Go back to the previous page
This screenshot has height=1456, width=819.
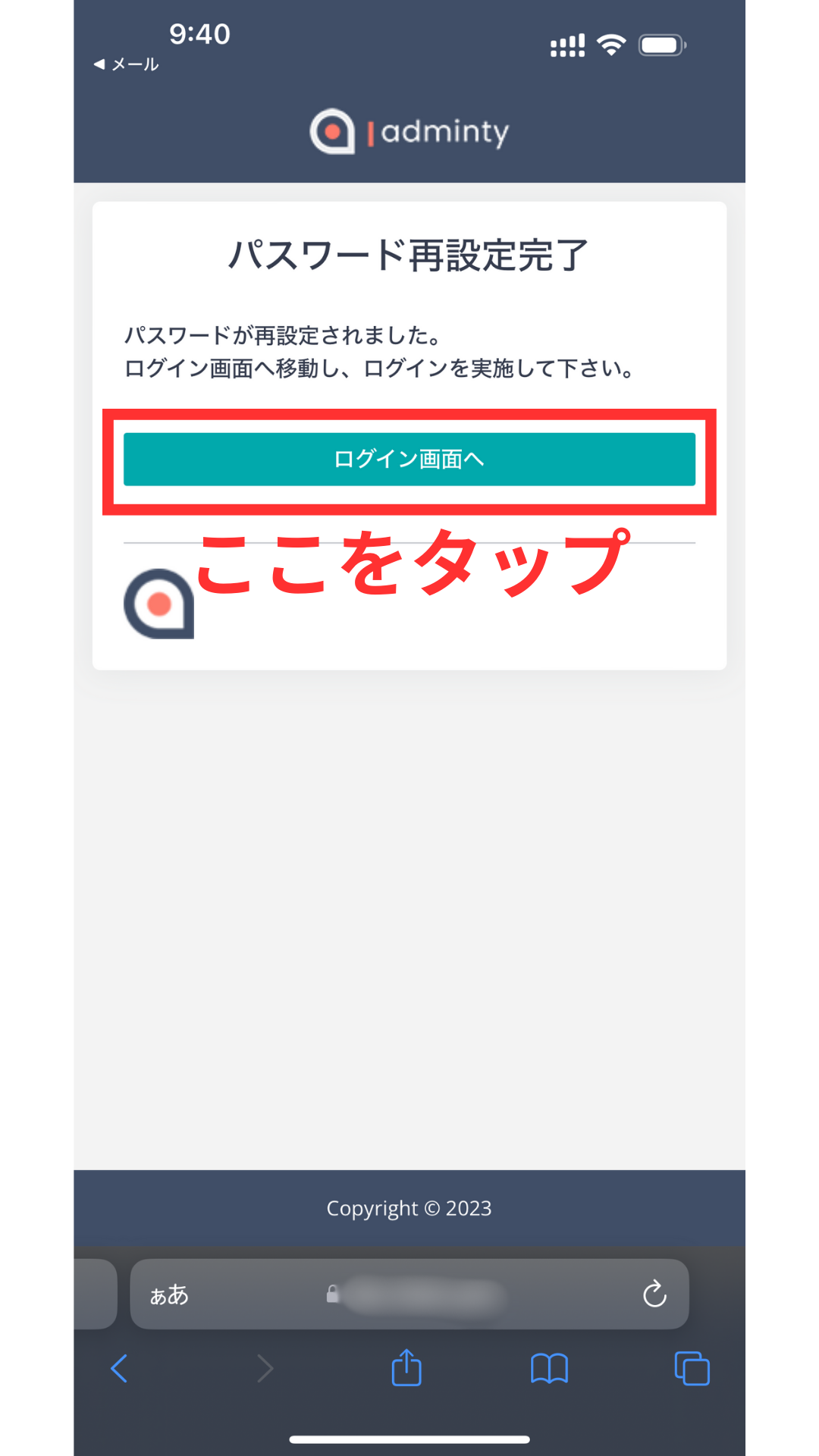click(x=119, y=1369)
